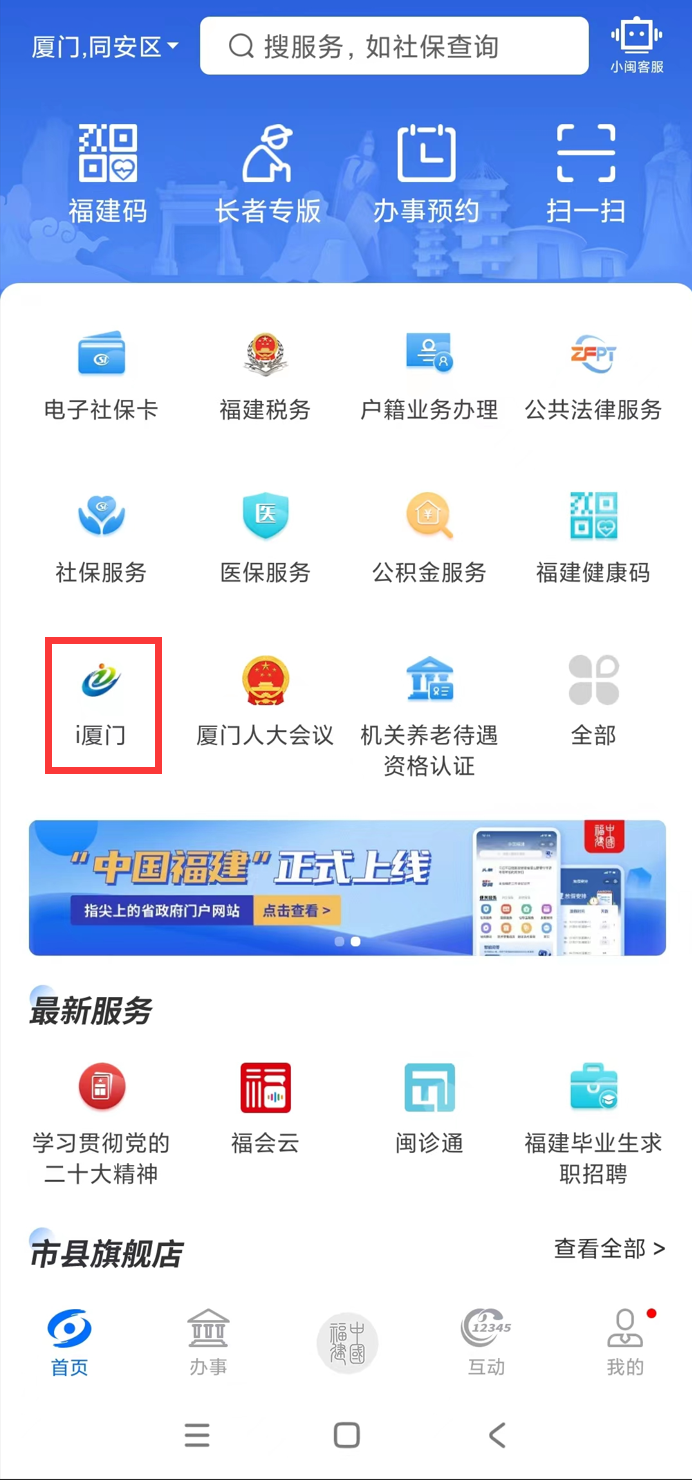Open 福建毕业生求职招聘 service
The height and width of the screenshot is (1480, 692).
tap(593, 1124)
